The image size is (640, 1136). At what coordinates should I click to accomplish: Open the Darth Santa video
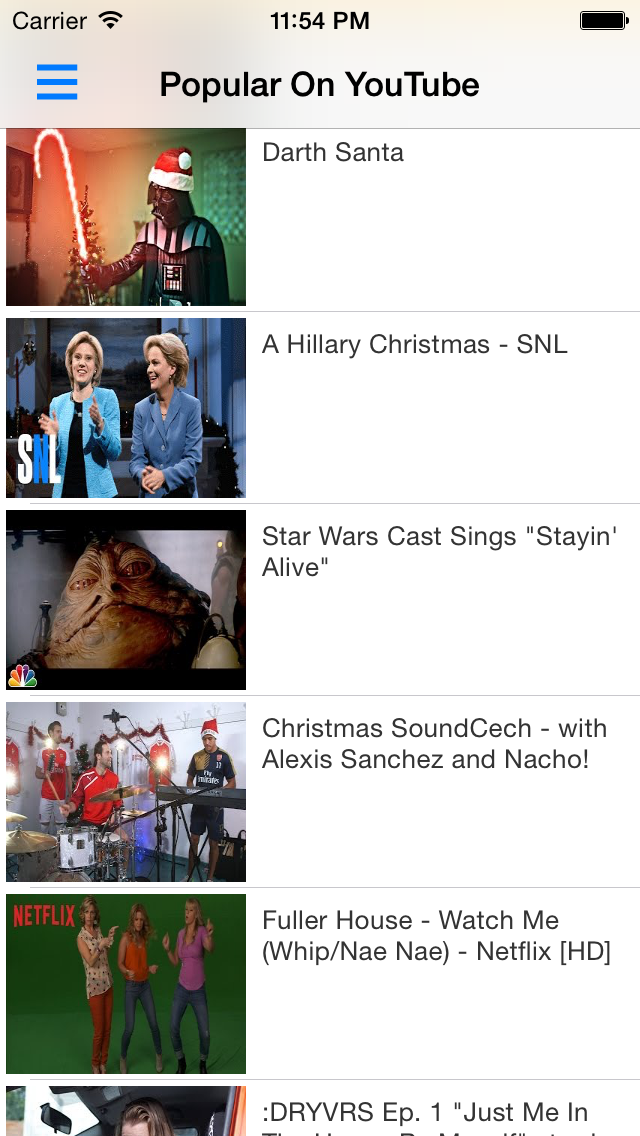tap(320, 216)
